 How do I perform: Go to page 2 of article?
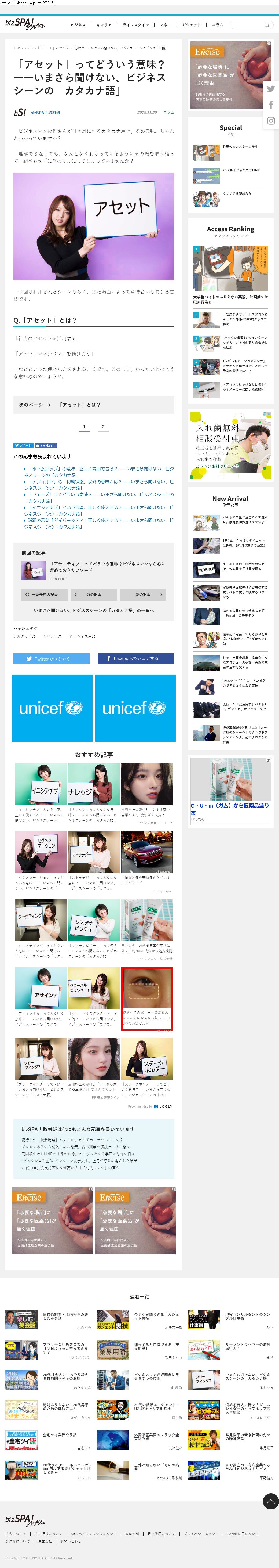tap(103, 427)
